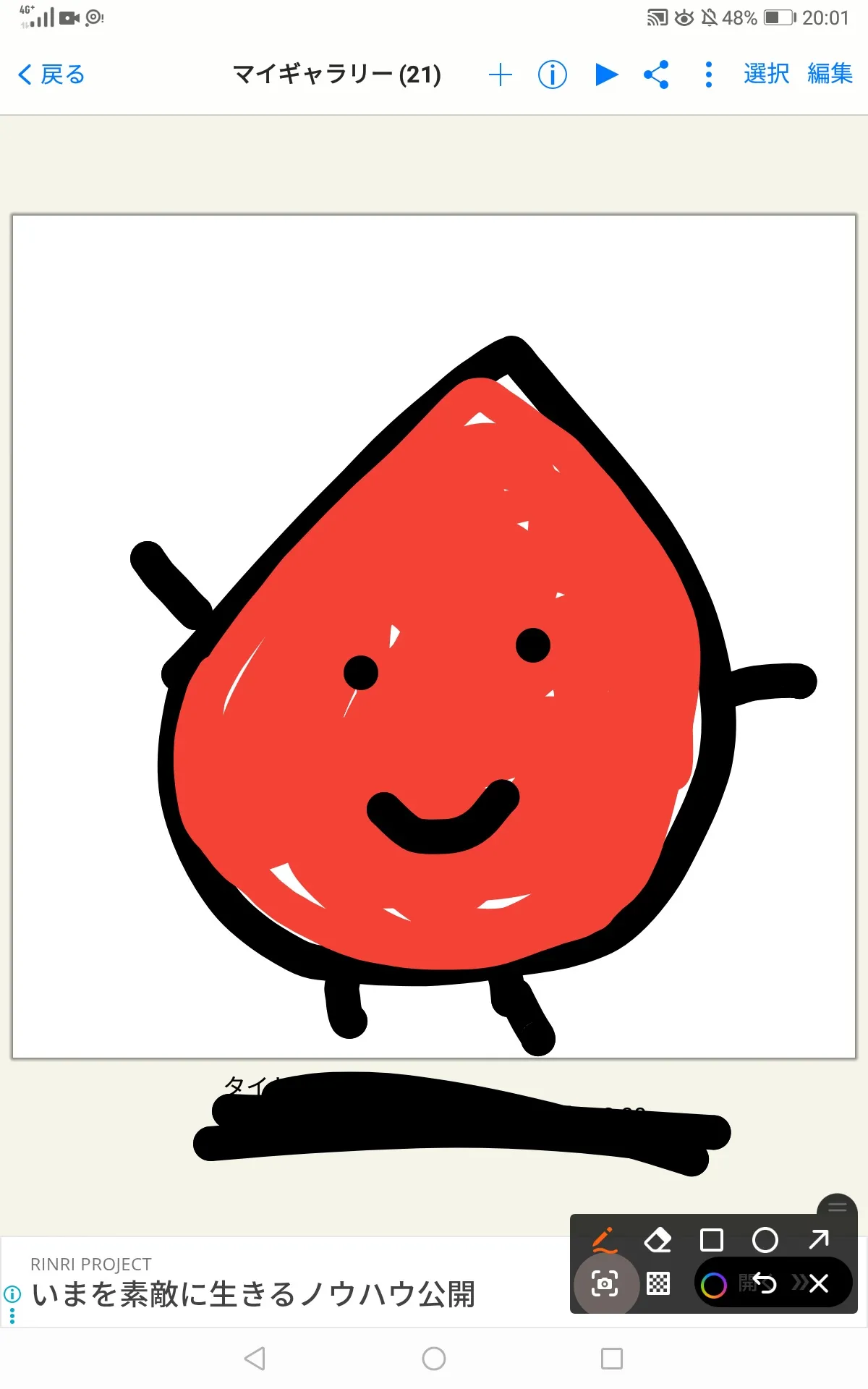Select the mosaic blur tool
This screenshot has height=1389, width=868.
tap(658, 1283)
